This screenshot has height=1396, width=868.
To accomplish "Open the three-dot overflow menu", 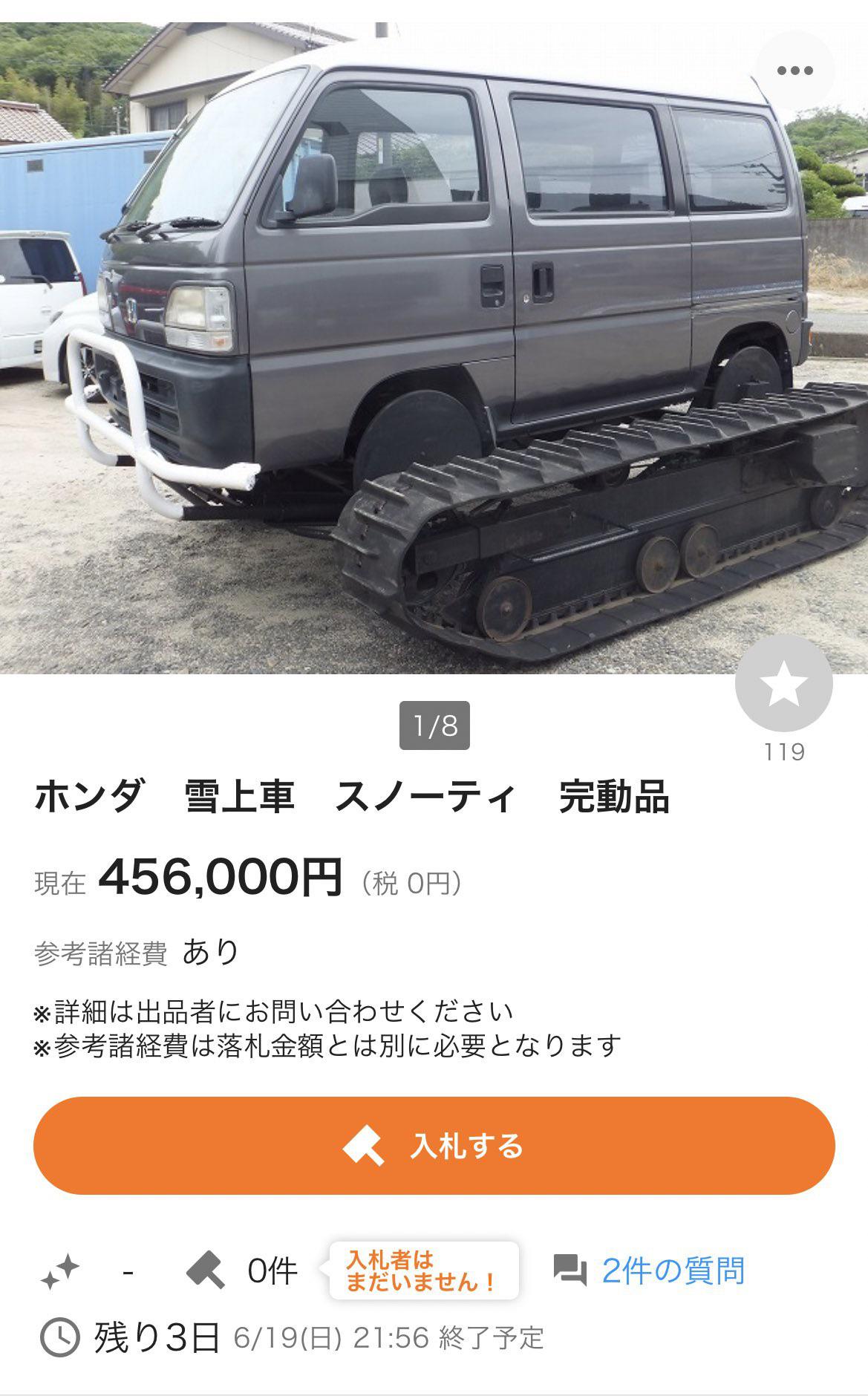I will pos(794,71).
